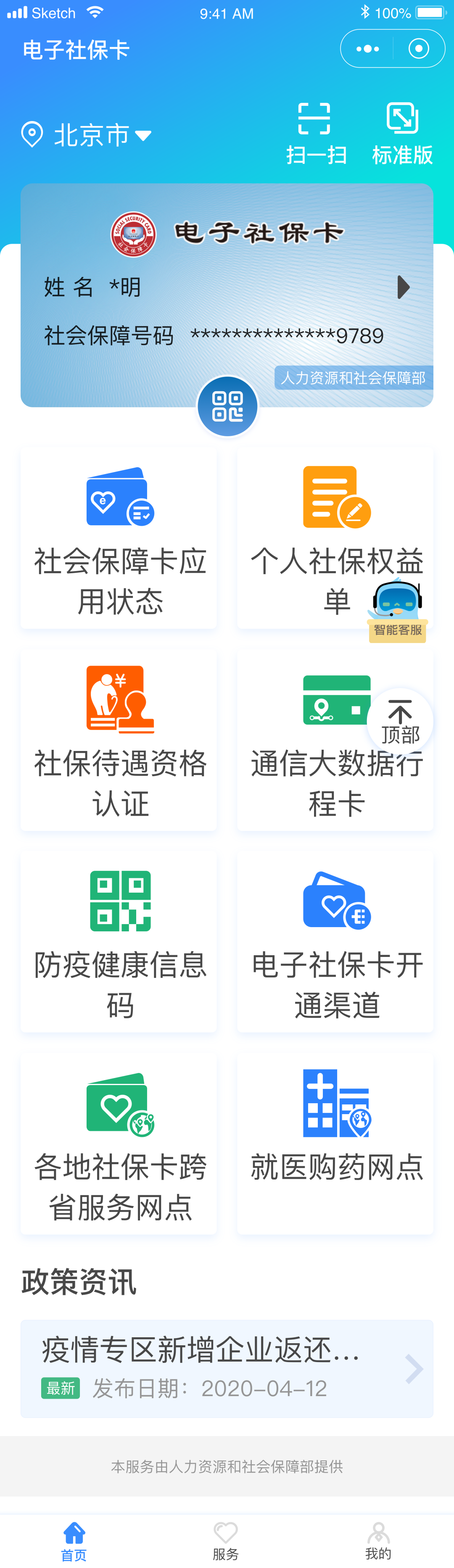Switch to the 服务 tab
Viewport: 454px width, 1568px height.
pyautogui.click(x=226, y=1541)
